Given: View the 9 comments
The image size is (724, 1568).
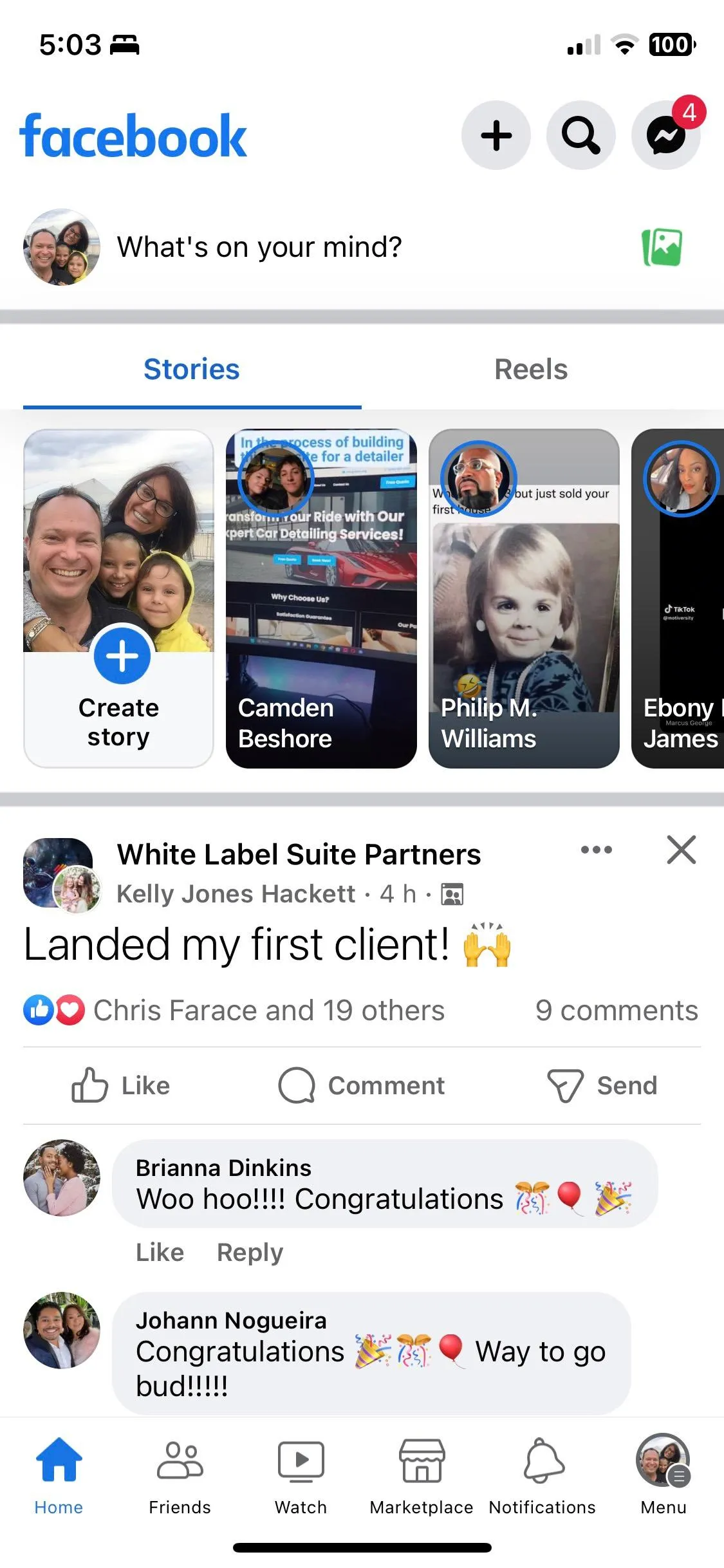Looking at the screenshot, I should click(x=617, y=1011).
